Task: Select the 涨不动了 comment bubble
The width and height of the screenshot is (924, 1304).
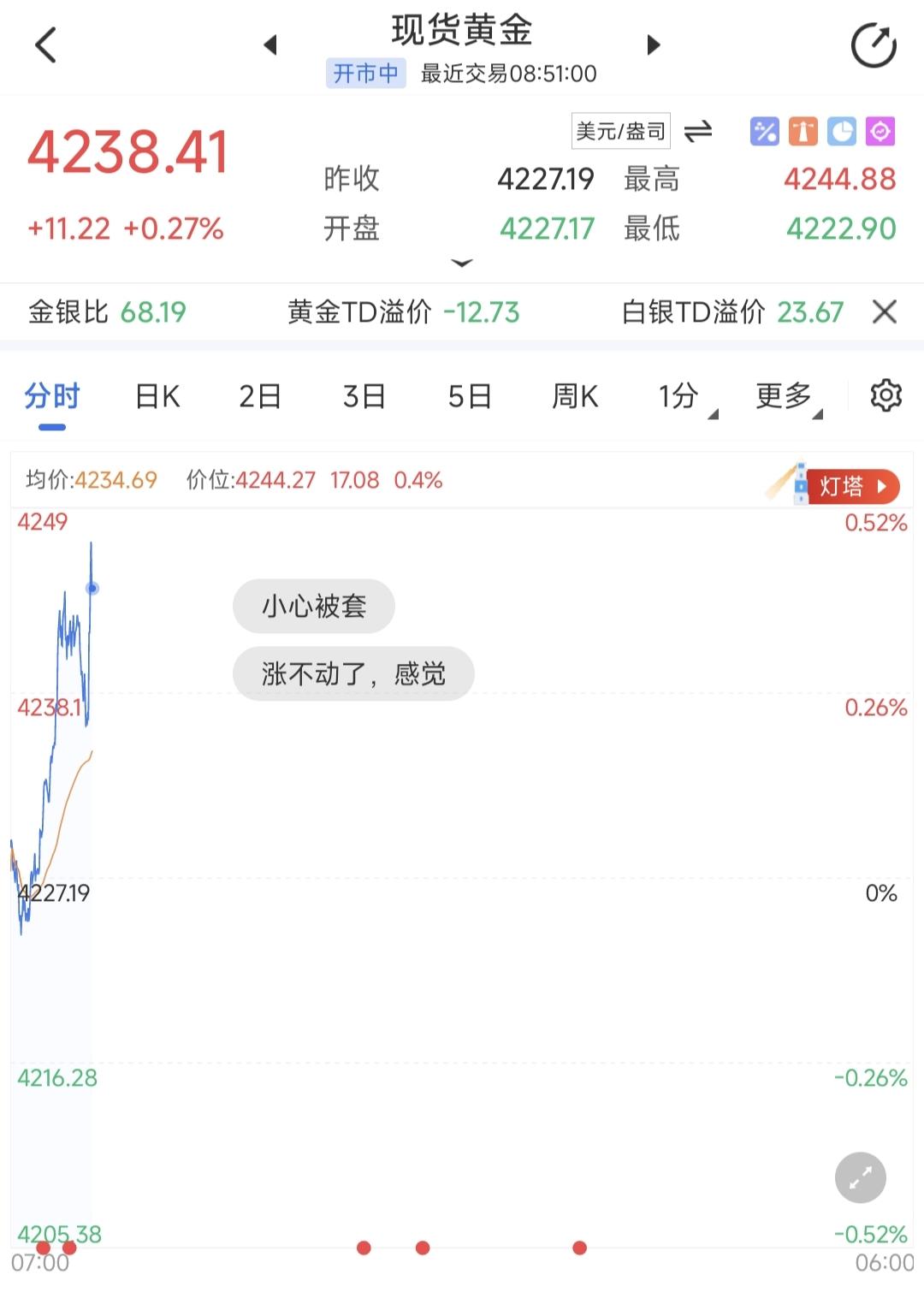Action: tap(352, 674)
